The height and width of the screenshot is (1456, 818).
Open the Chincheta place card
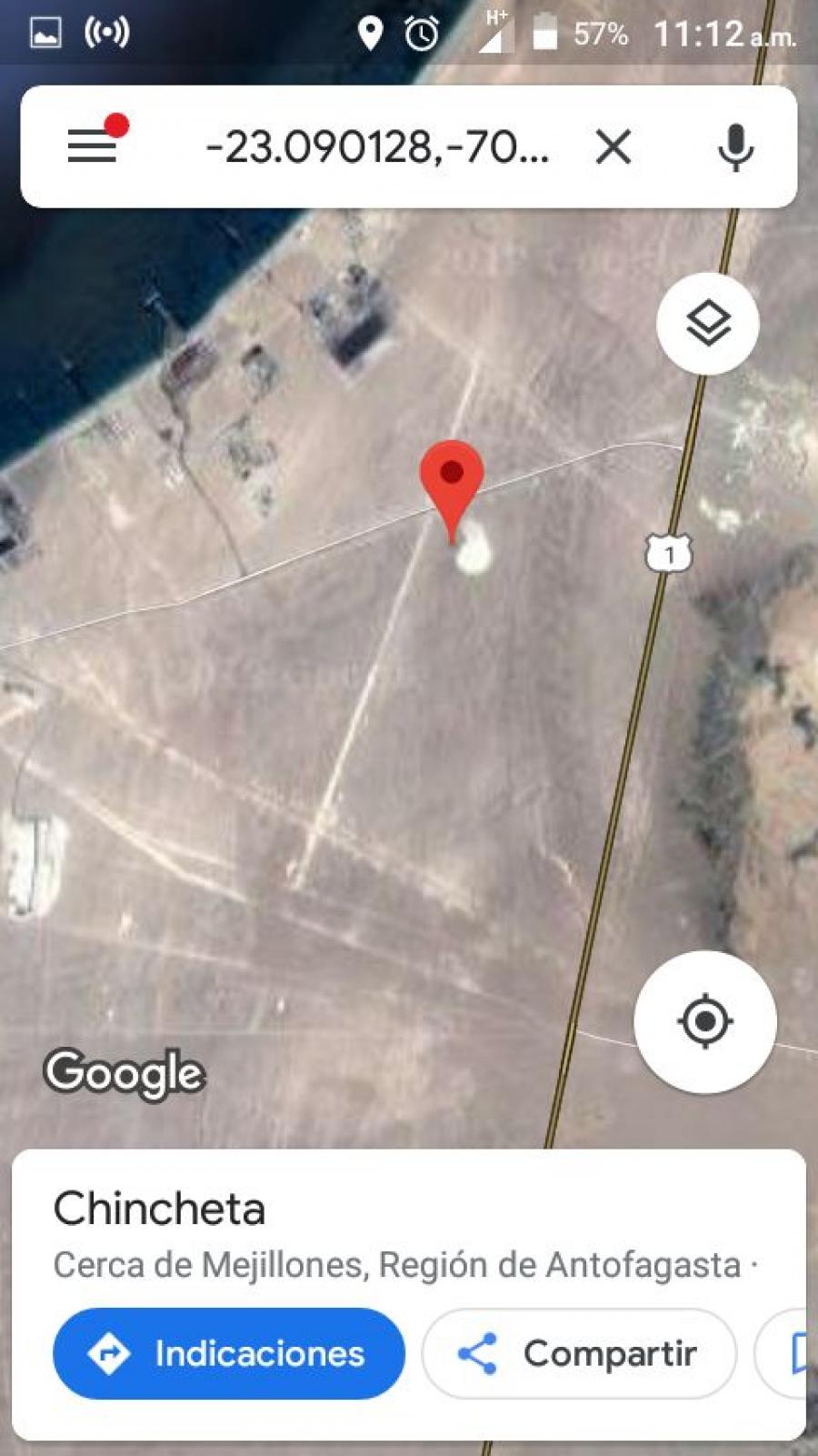coord(160,1210)
